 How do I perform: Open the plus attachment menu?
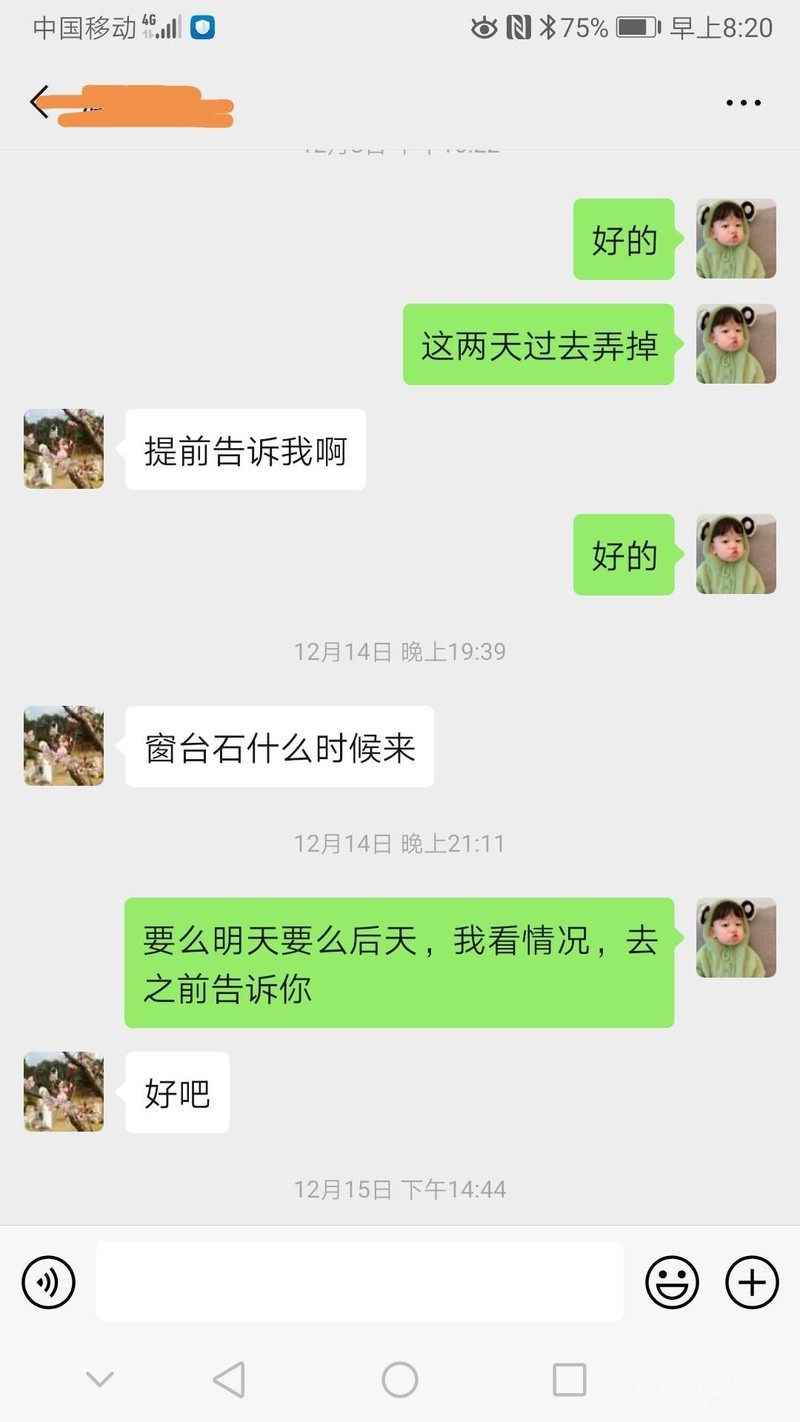(751, 1281)
